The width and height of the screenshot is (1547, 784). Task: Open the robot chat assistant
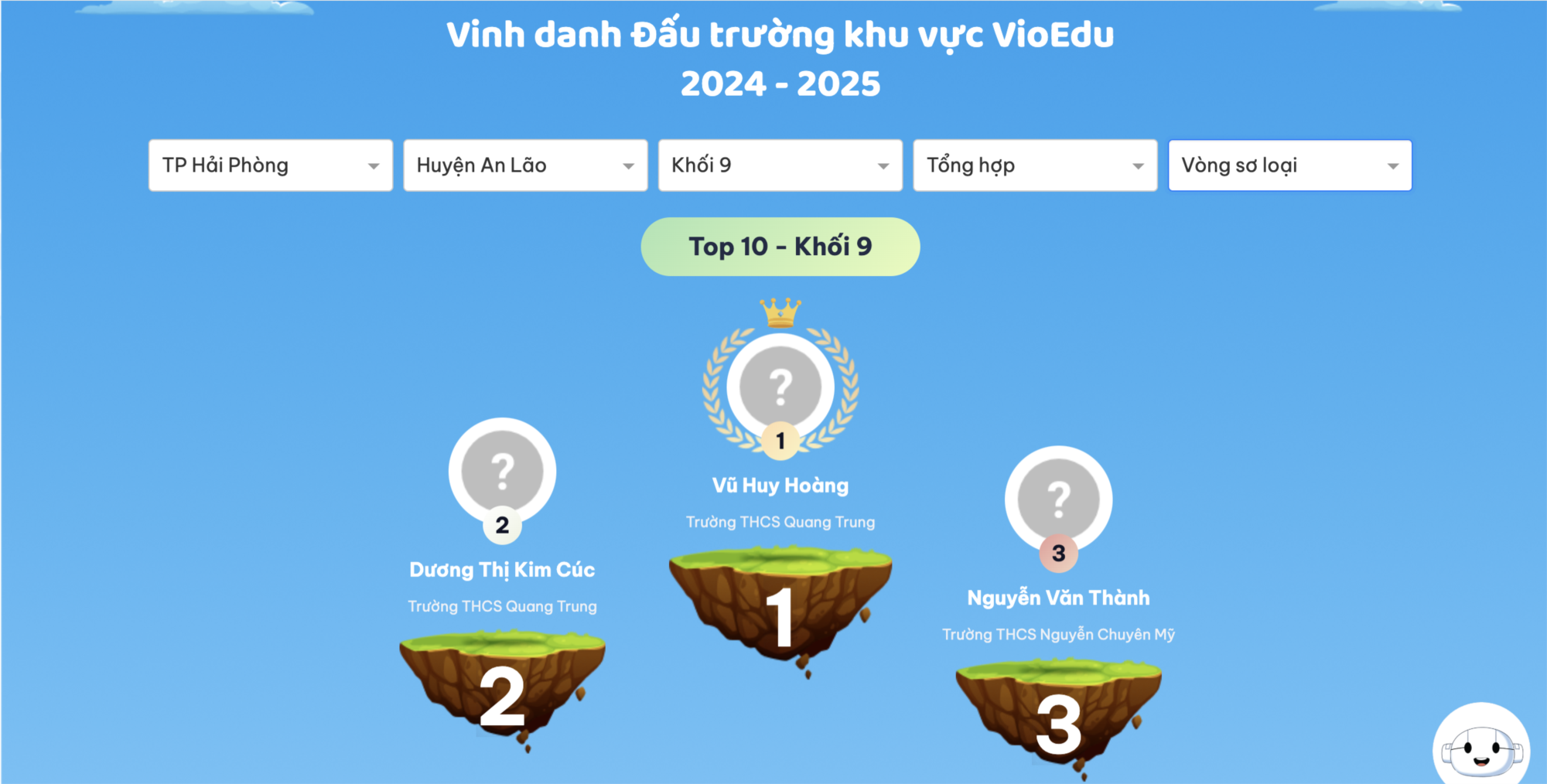click(x=1480, y=747)
